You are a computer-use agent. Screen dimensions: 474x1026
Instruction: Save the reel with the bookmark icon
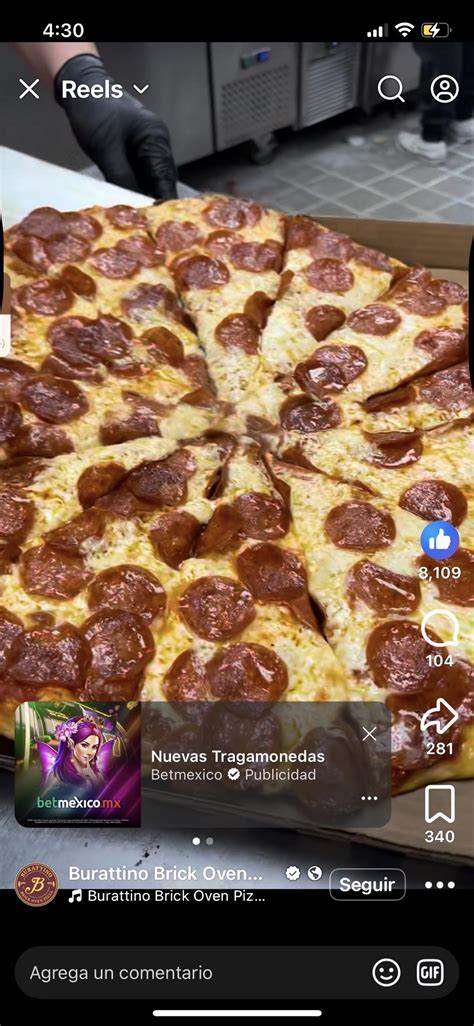pyautogui.click(x=439, y=804)
